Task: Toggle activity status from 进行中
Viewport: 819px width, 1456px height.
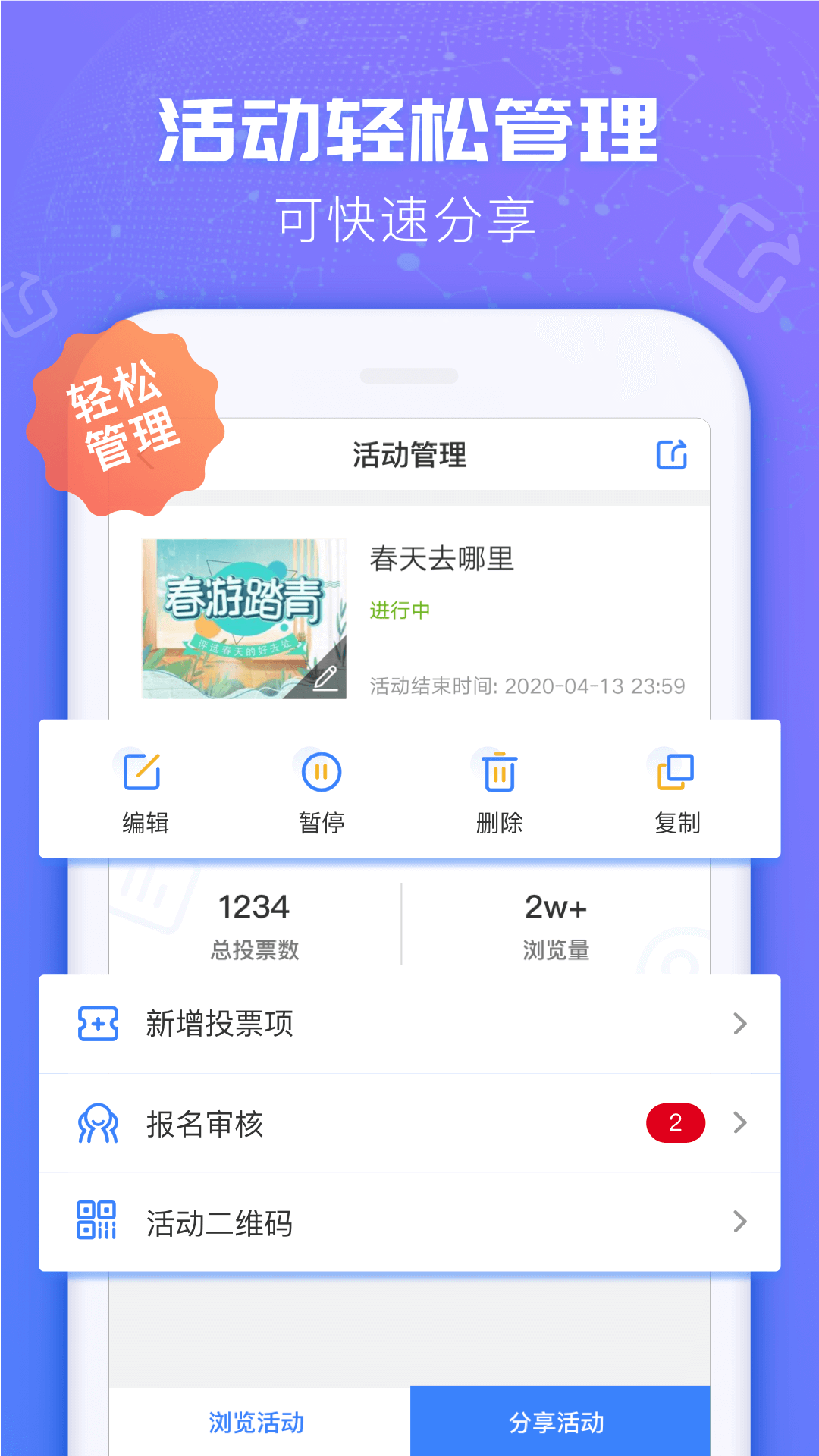Action: click(x=400, y=610)
